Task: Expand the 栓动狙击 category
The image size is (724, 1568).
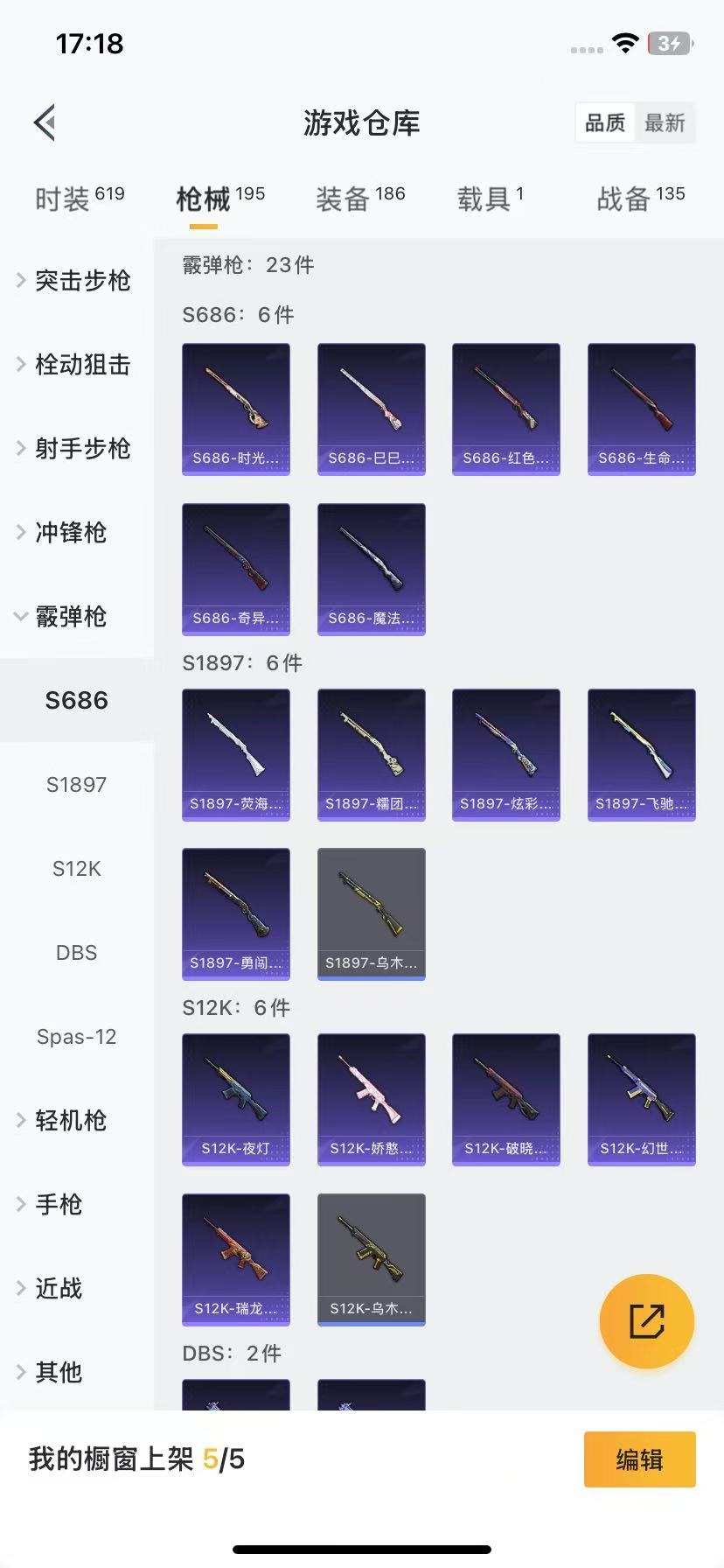Action: pos(77,364)
